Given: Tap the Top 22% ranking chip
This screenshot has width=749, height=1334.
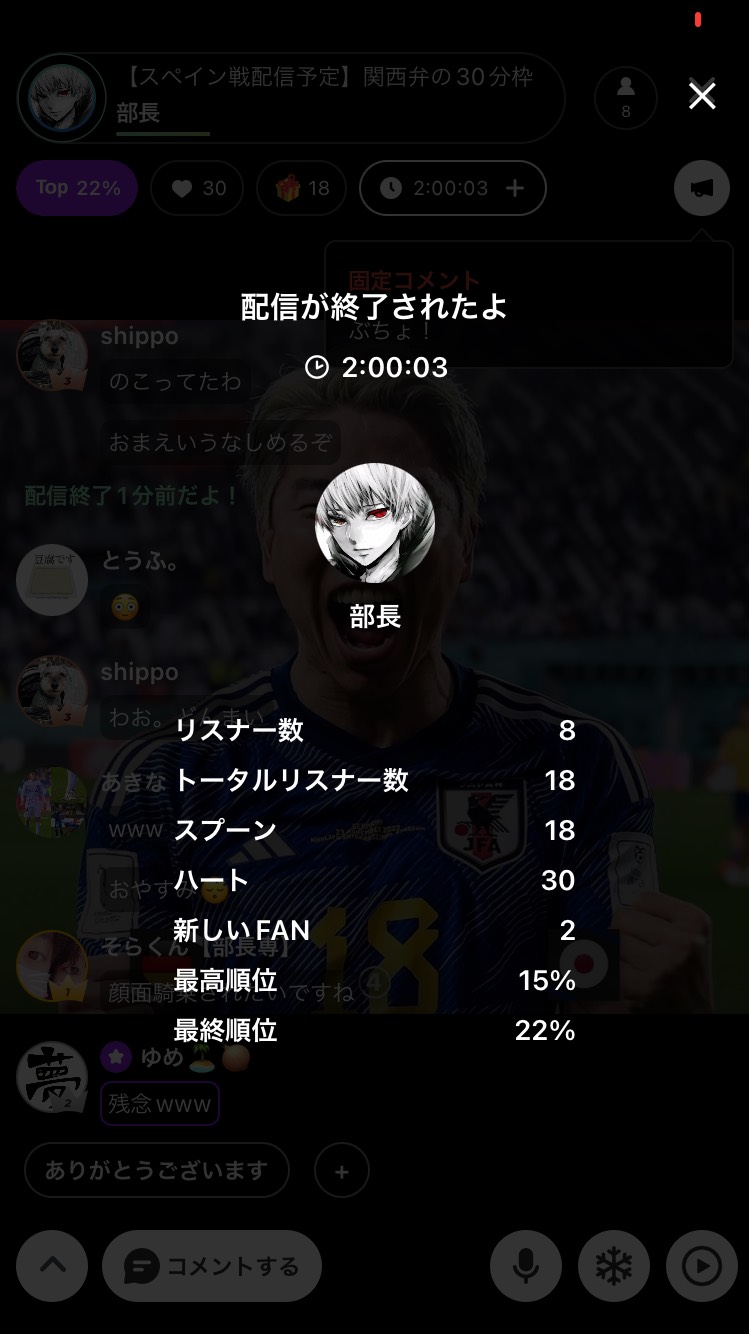Looking at the screenshot, I should (77, 188).
